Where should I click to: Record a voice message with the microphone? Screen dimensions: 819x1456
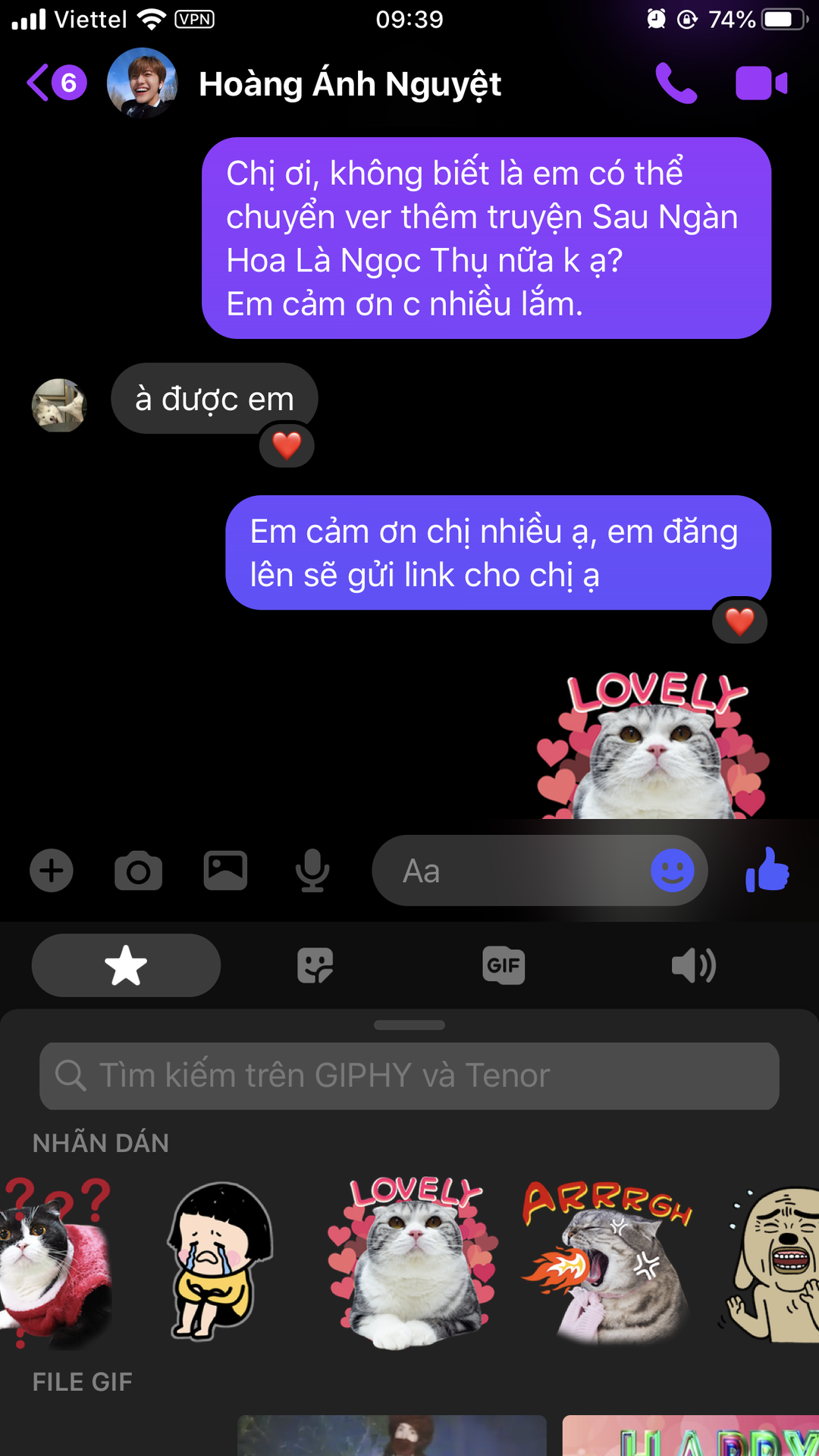[x=312, y=871]
